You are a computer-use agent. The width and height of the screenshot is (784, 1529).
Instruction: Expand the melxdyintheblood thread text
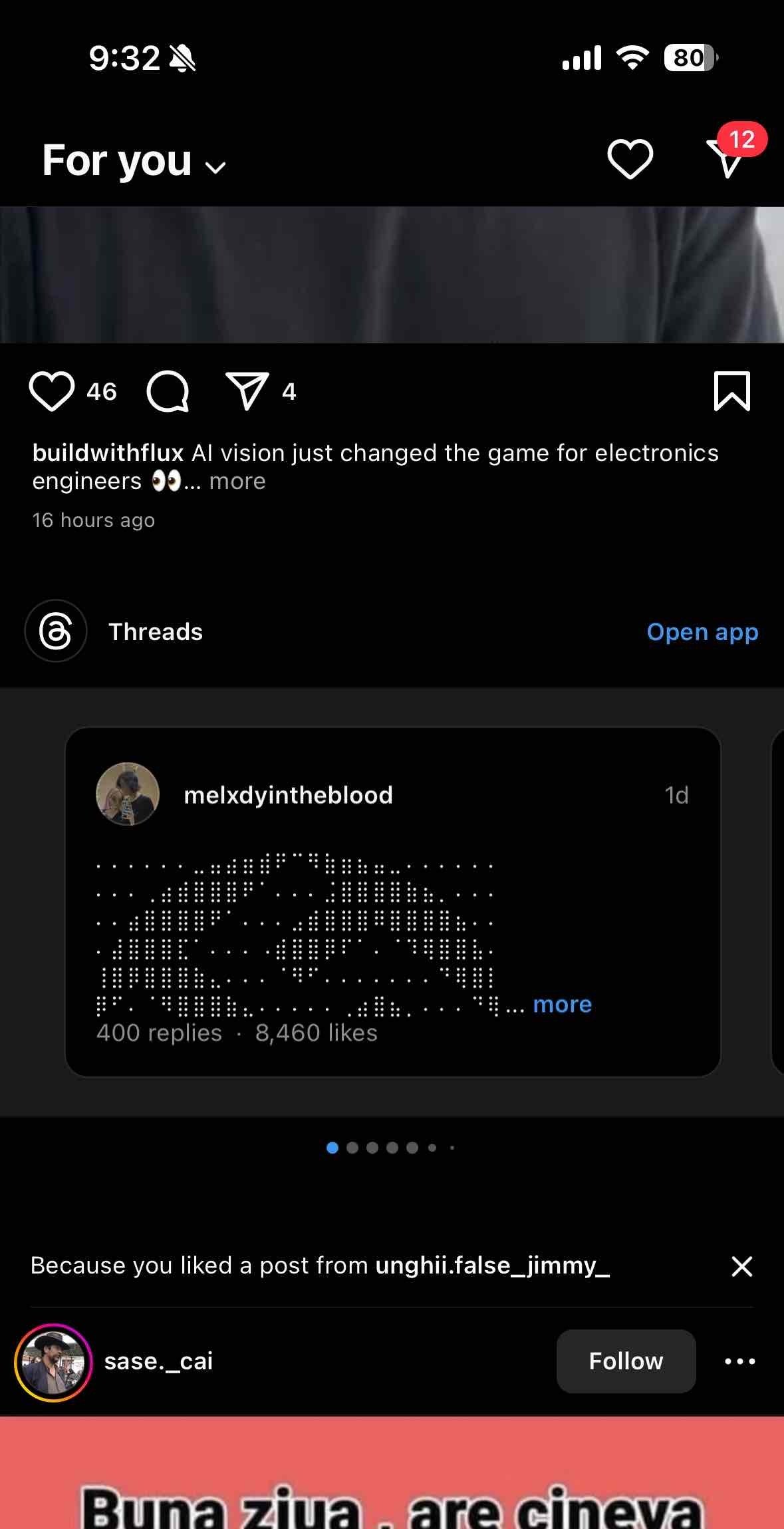(562, 1004)
